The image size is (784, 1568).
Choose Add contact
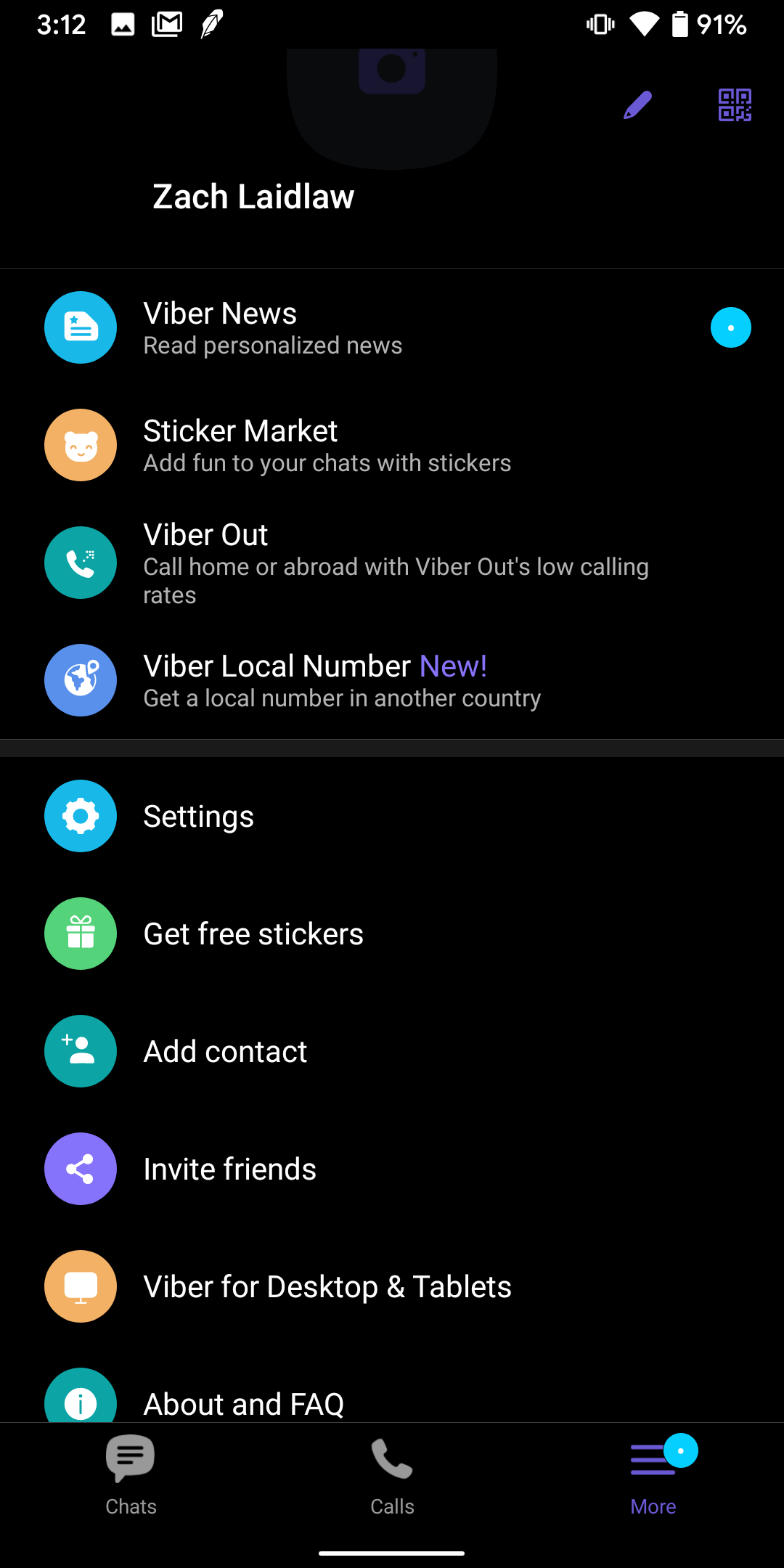[392, 1051]
